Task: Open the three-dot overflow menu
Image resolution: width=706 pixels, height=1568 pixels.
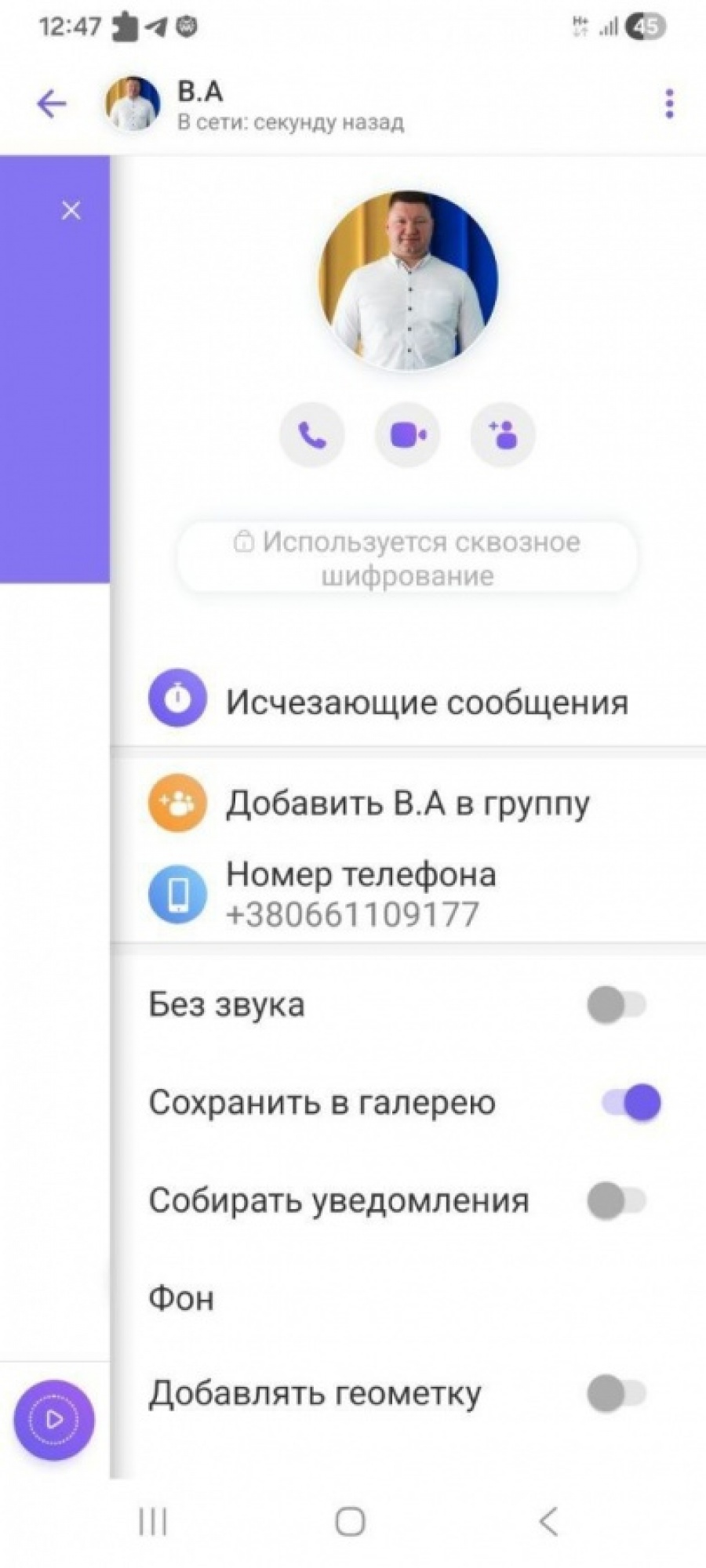Action: pos(668,103)
